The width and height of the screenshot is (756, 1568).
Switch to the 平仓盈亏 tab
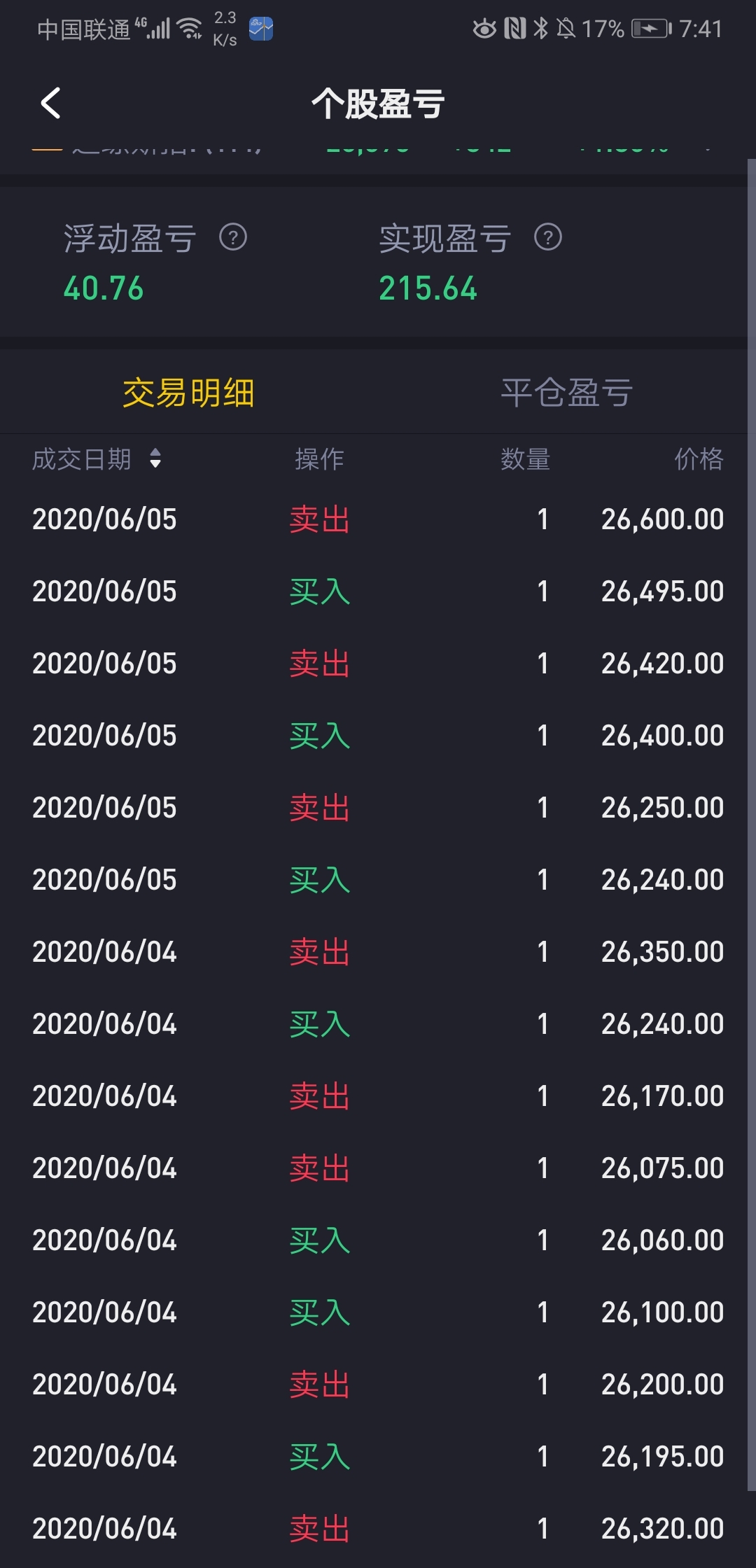567,393
